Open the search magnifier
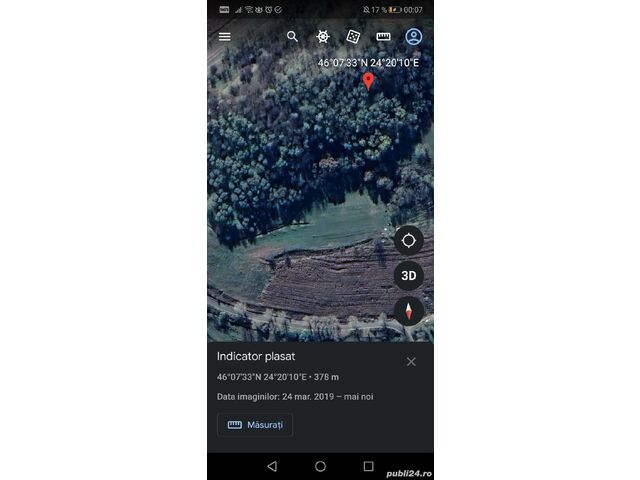This screenshot has height=480, width=640. (x=292, y=36)
